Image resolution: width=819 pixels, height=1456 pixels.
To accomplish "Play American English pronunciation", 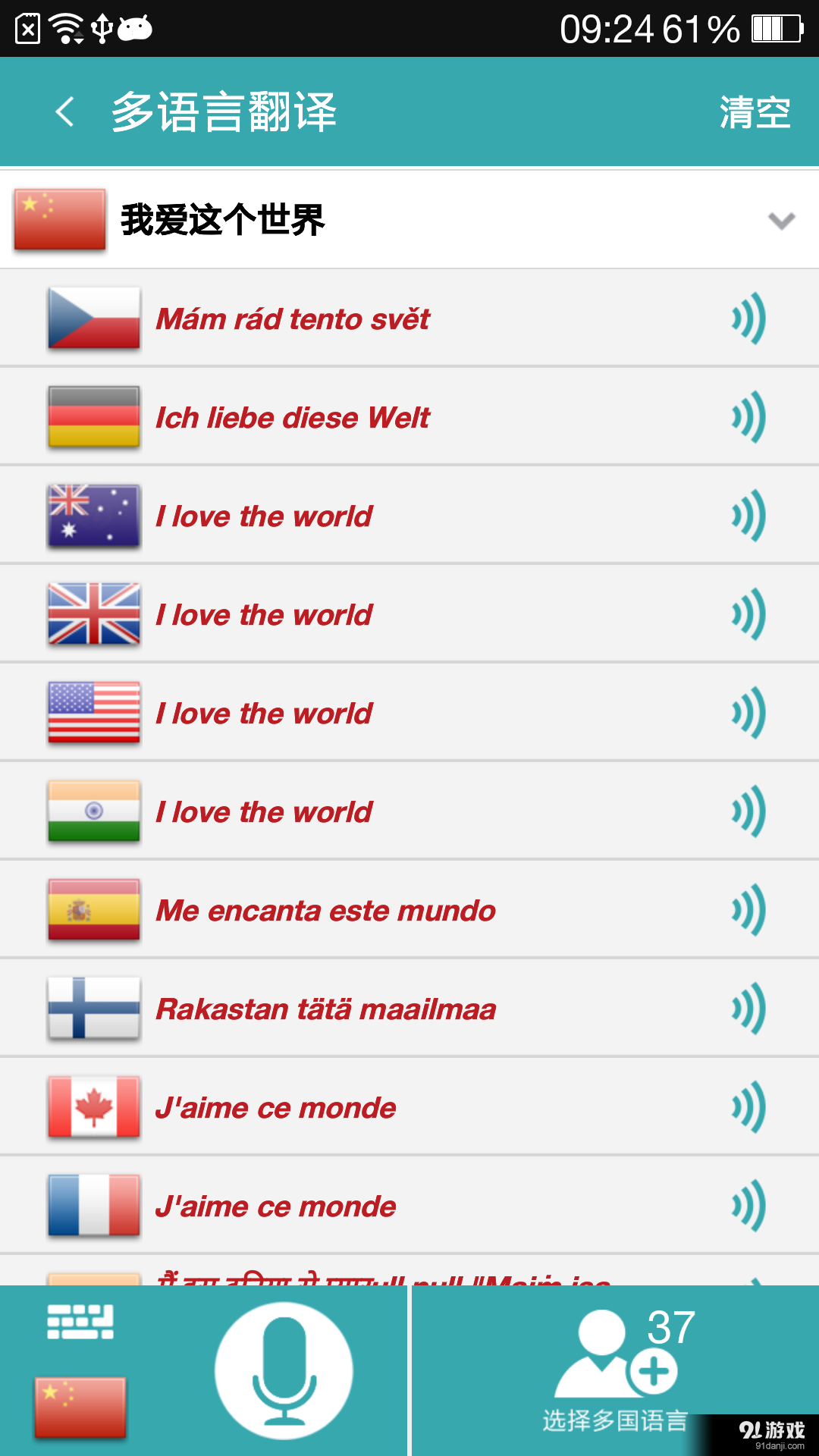I will (748, 713).
